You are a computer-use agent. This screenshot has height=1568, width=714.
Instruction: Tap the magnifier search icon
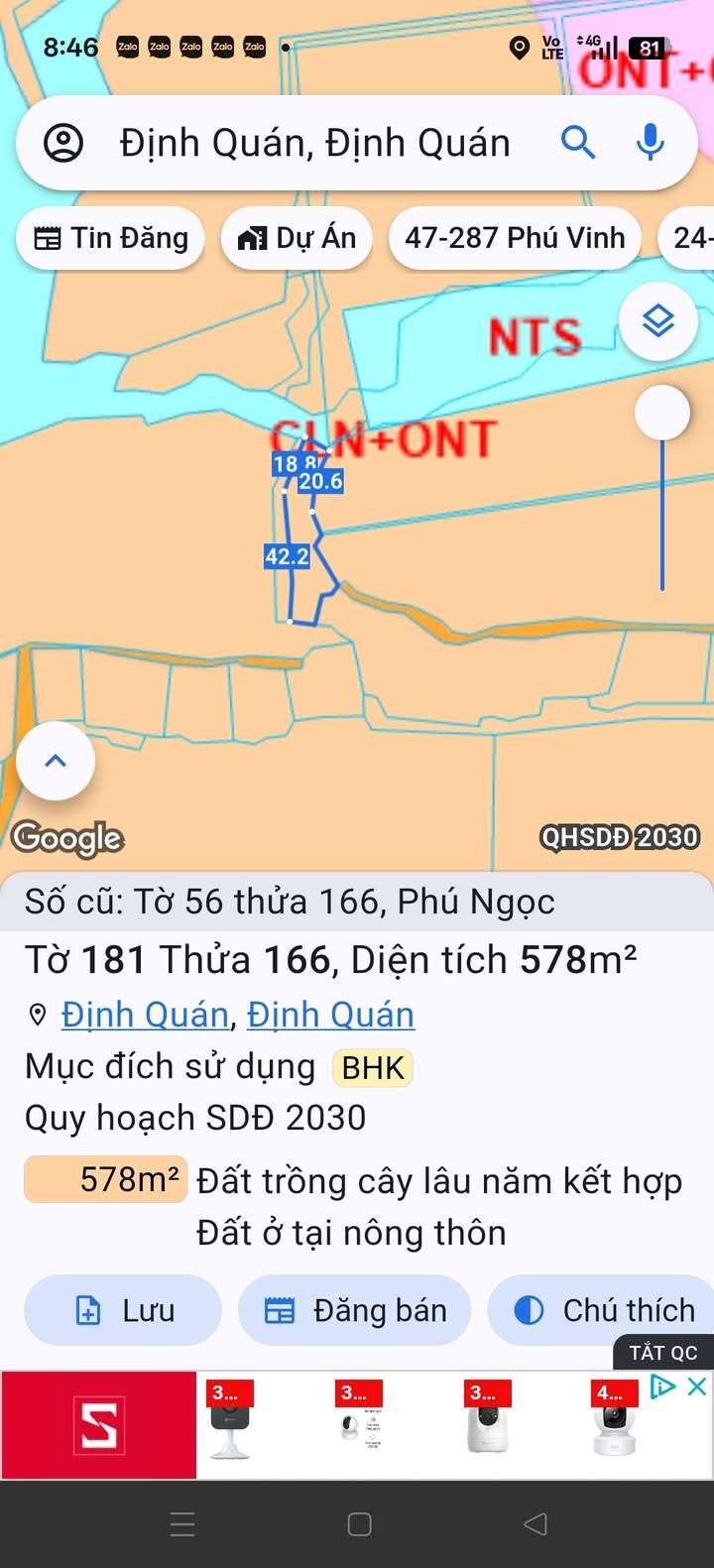click(578, 144)
